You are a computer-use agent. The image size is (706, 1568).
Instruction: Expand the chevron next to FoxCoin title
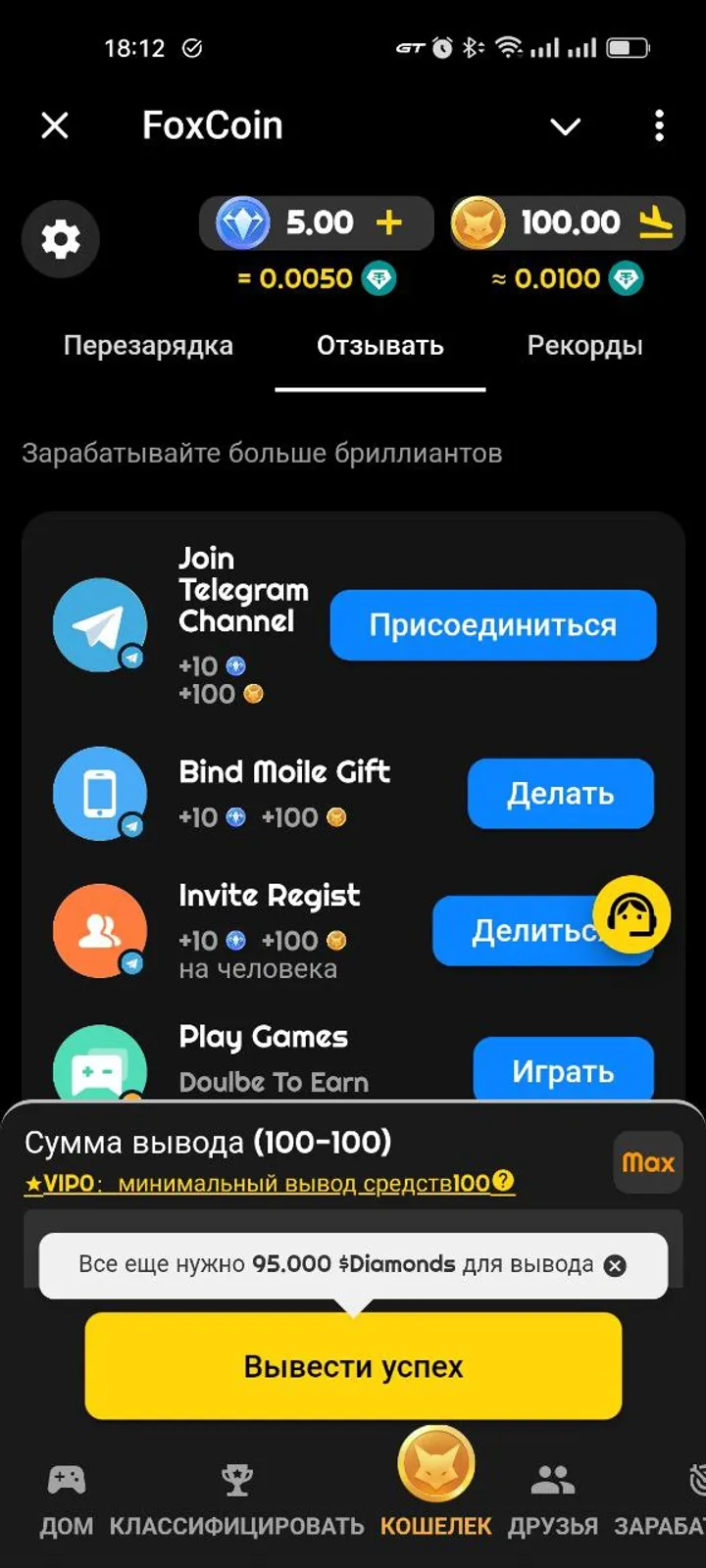coord(565,126)
